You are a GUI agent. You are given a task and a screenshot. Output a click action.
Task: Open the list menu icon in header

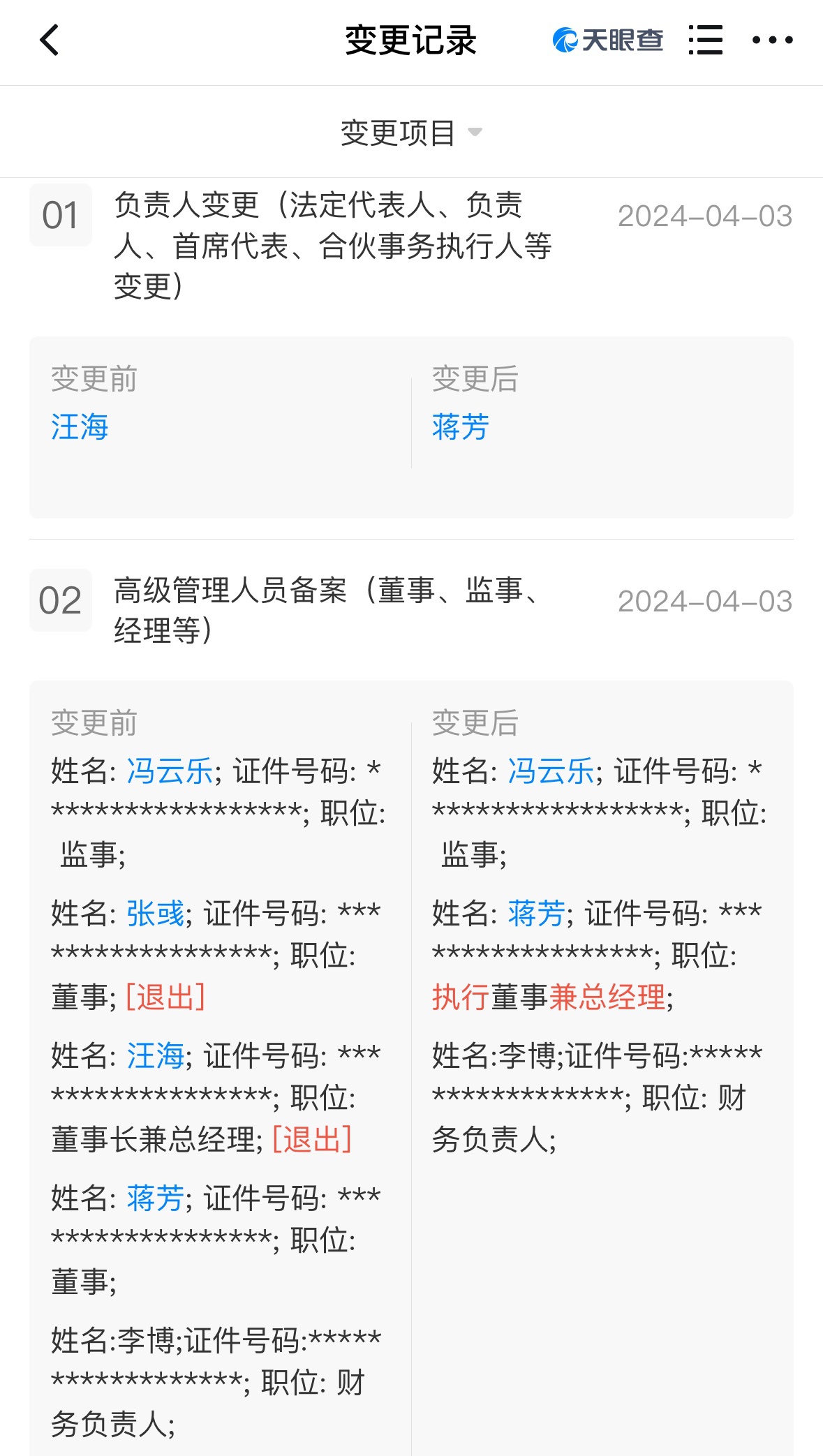click(705, 40)
